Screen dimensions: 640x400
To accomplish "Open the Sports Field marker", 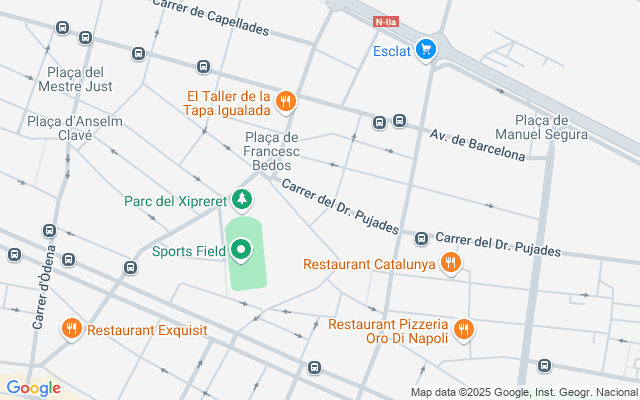I will coord(241,250).
